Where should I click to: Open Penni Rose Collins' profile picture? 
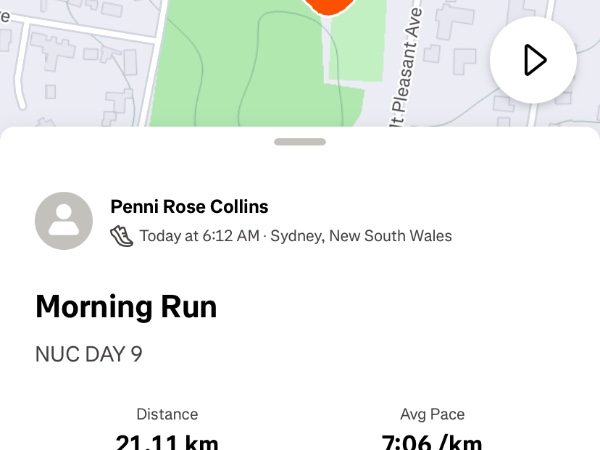click(64, 221)
